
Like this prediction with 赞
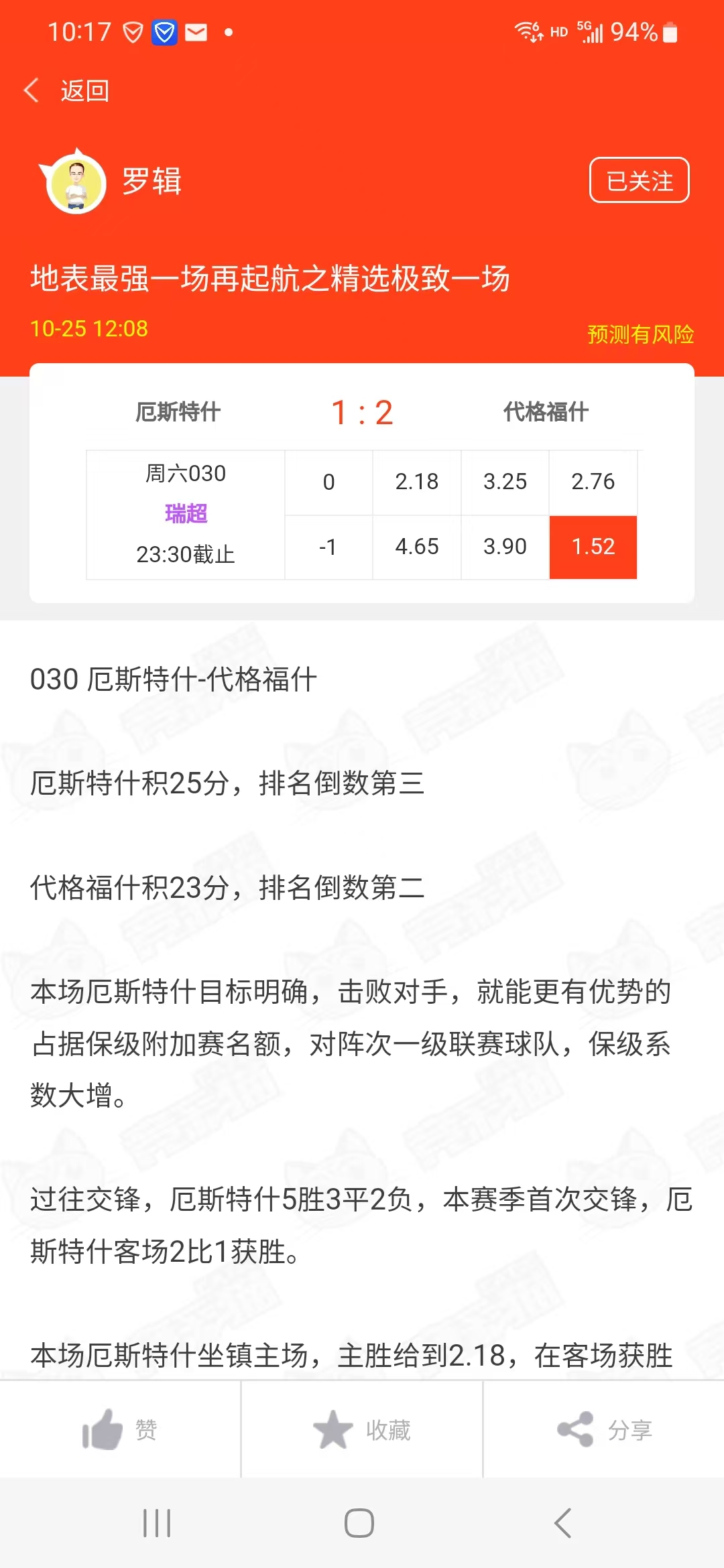(x=120, y=1429)
